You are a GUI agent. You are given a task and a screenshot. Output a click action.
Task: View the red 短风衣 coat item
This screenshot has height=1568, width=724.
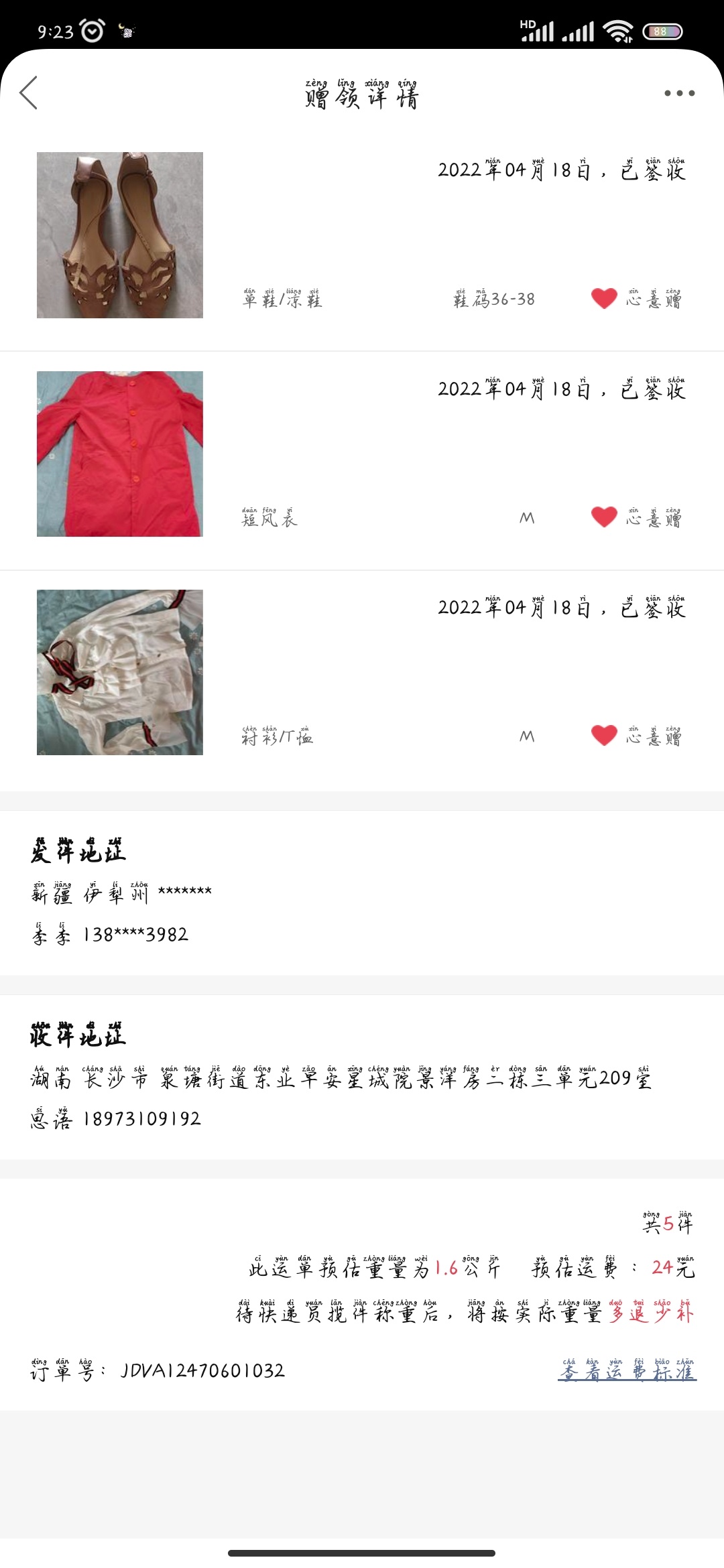[120, 454]
